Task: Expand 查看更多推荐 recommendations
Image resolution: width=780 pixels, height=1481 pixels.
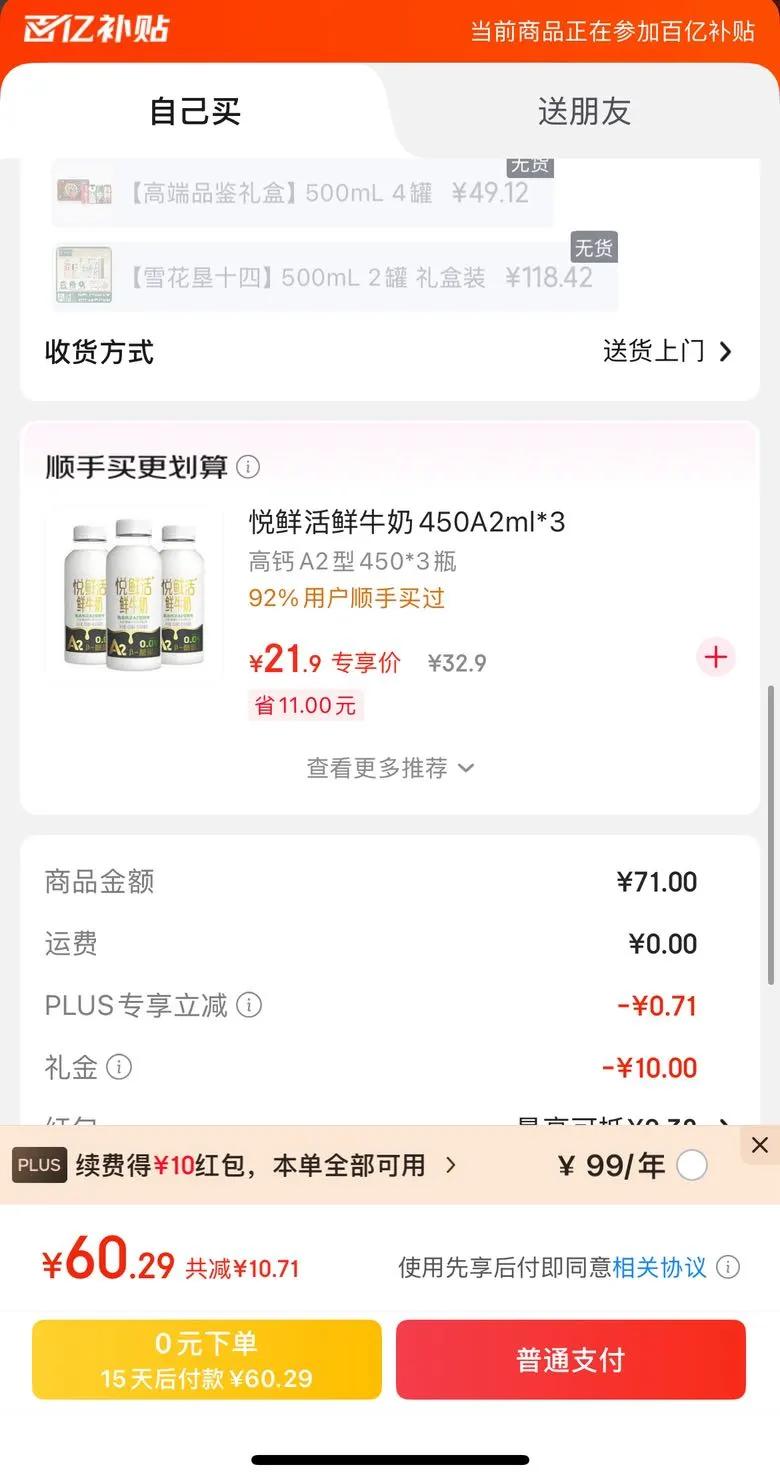Action: (390, 768)
